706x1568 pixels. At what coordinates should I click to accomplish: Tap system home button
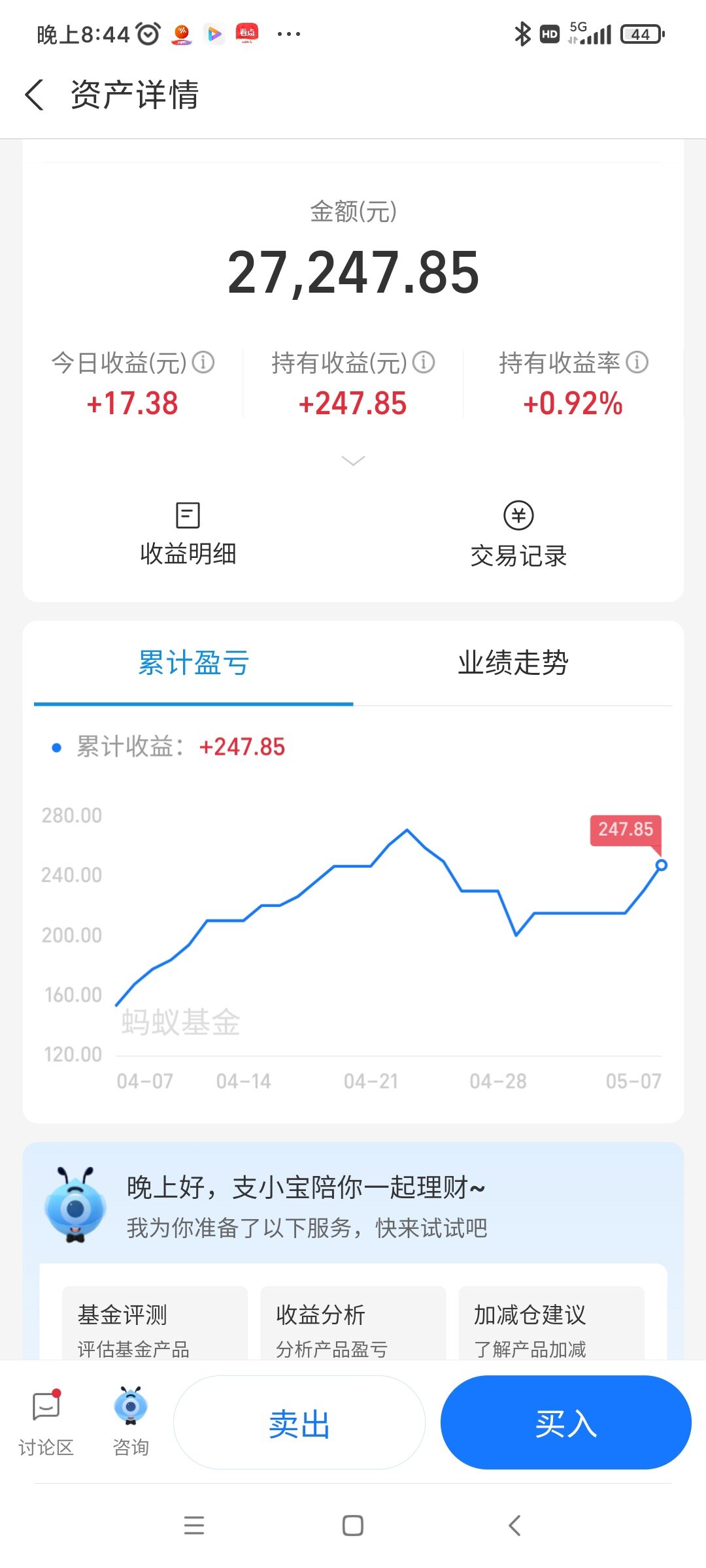click(x=353, y=1526)
